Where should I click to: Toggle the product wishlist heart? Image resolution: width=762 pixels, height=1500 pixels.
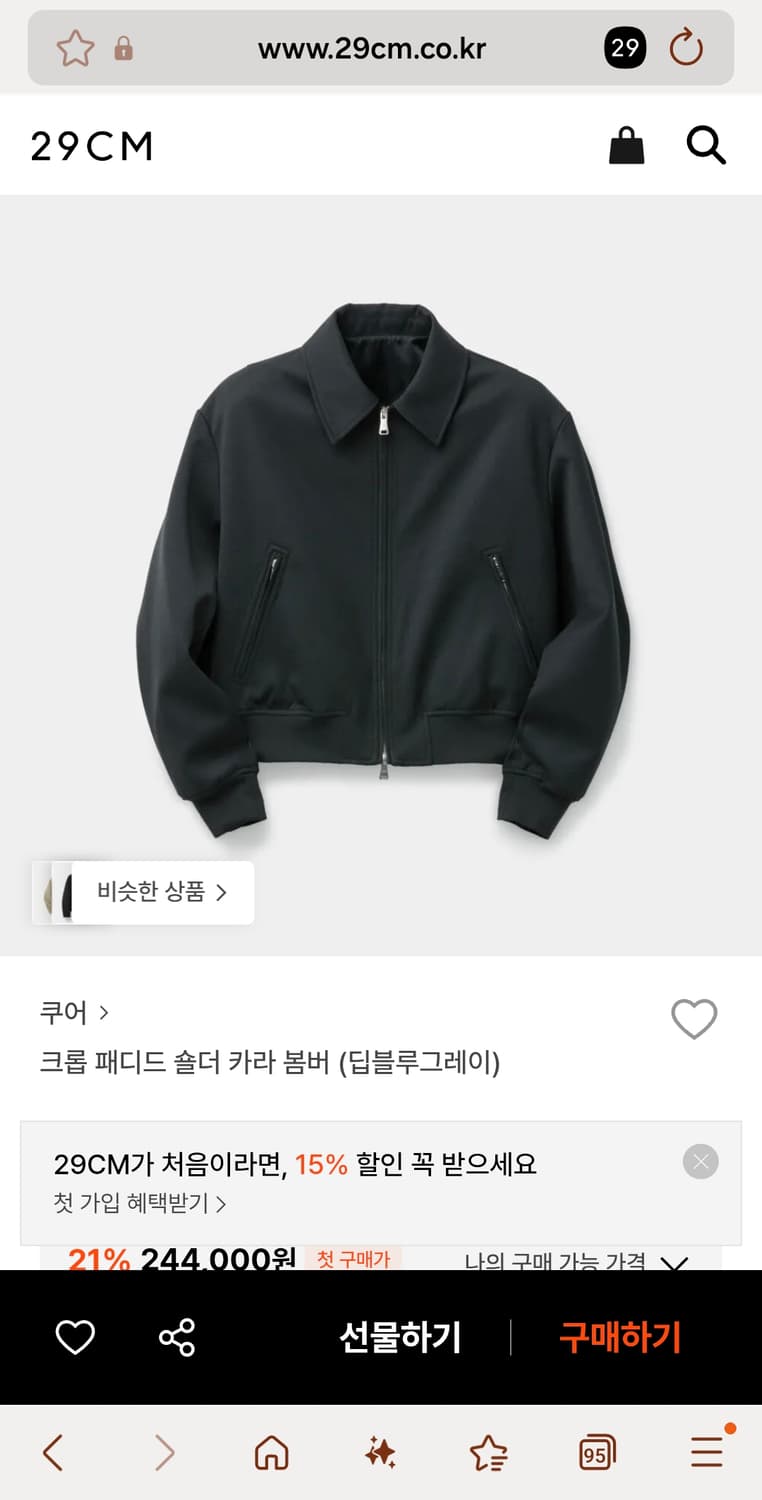(694, 1018)
